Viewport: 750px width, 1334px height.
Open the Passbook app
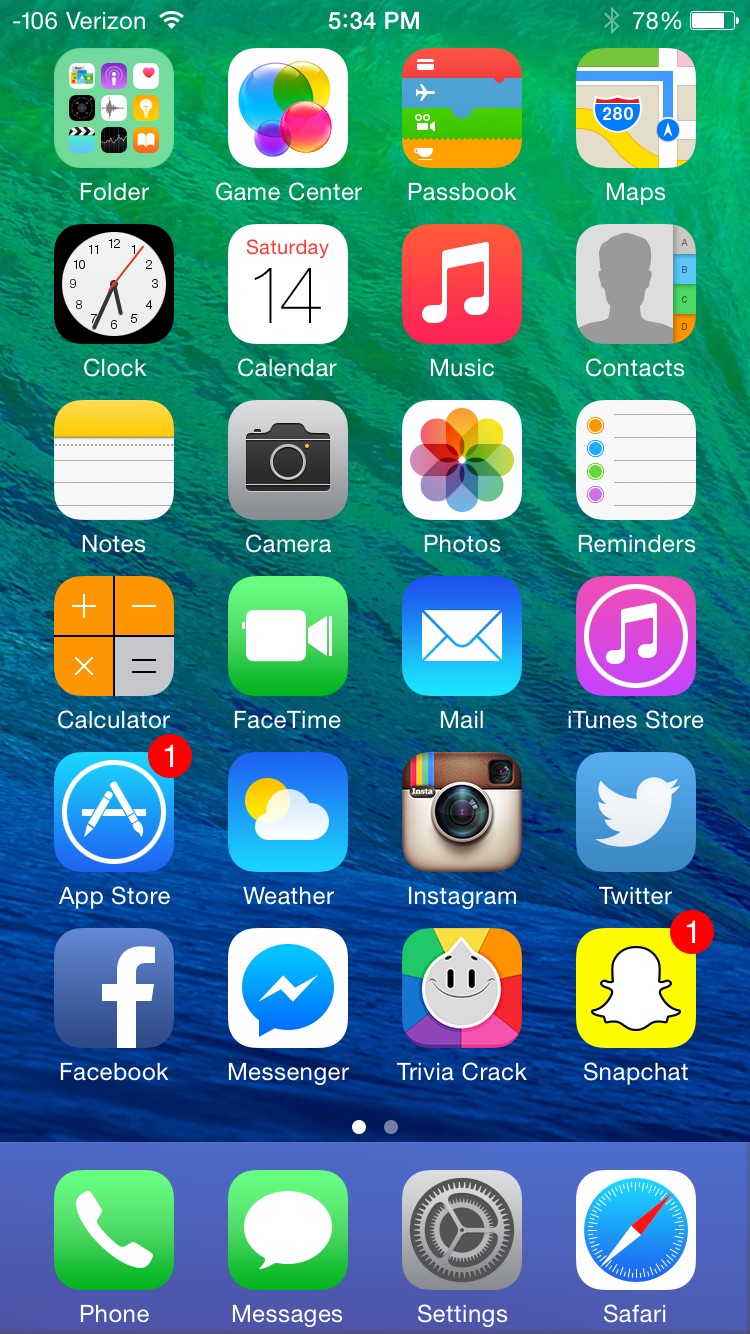pyautogui.click(x=462, y=108)
